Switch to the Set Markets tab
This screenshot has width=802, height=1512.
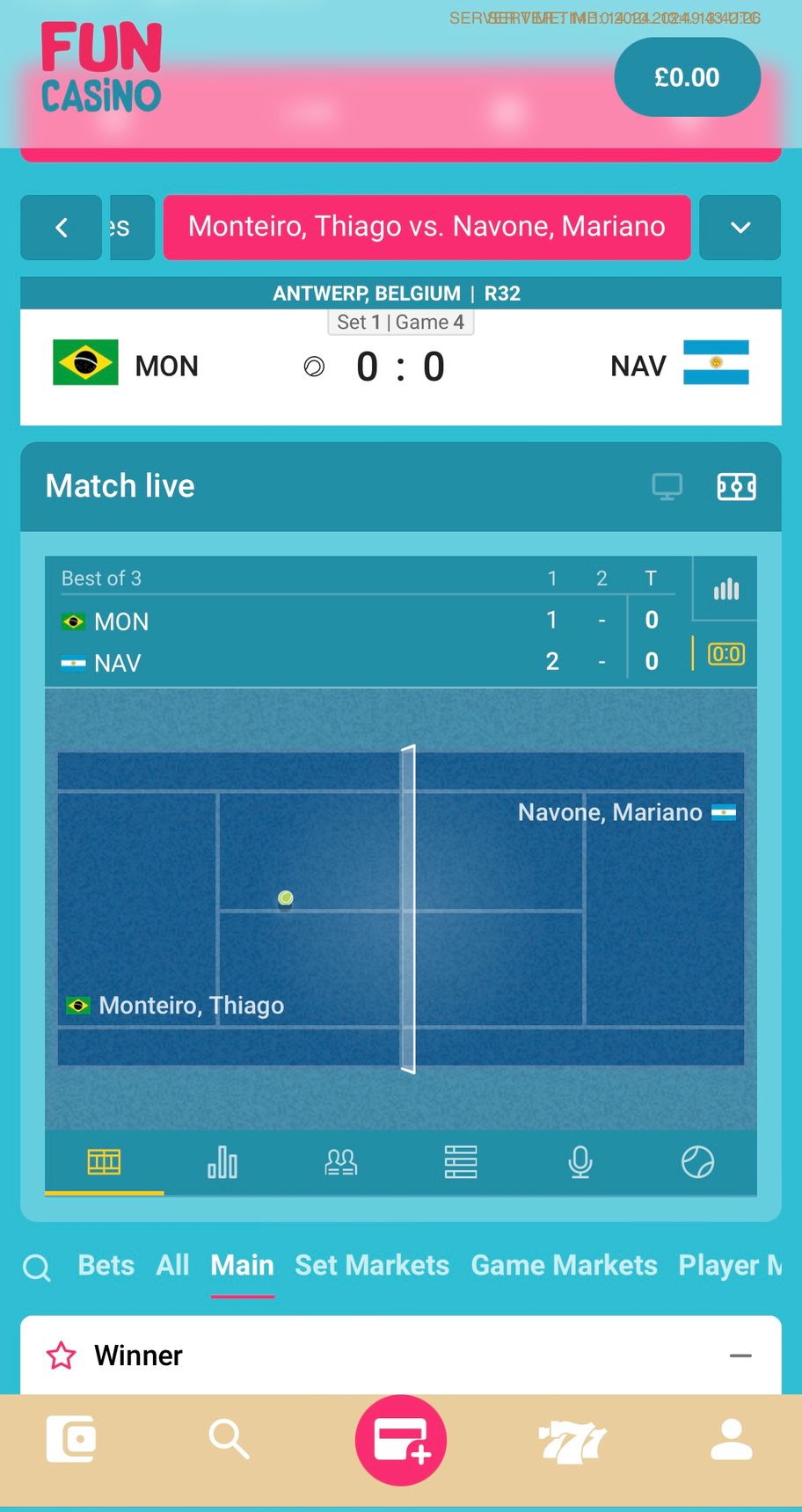(372, 1266)
